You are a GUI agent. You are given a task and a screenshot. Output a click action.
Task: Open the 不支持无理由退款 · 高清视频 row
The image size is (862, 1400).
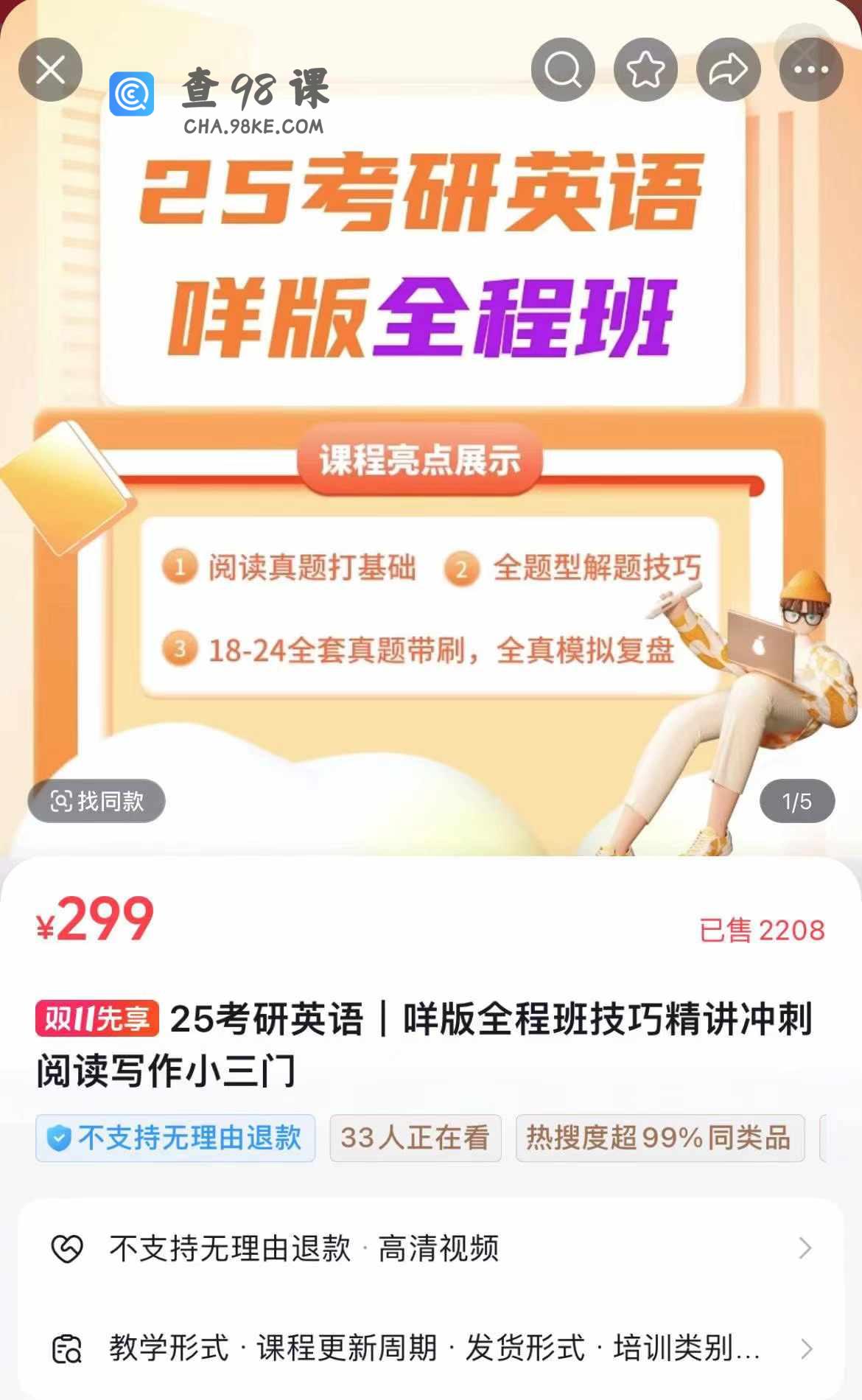[x=431, y=1248]
